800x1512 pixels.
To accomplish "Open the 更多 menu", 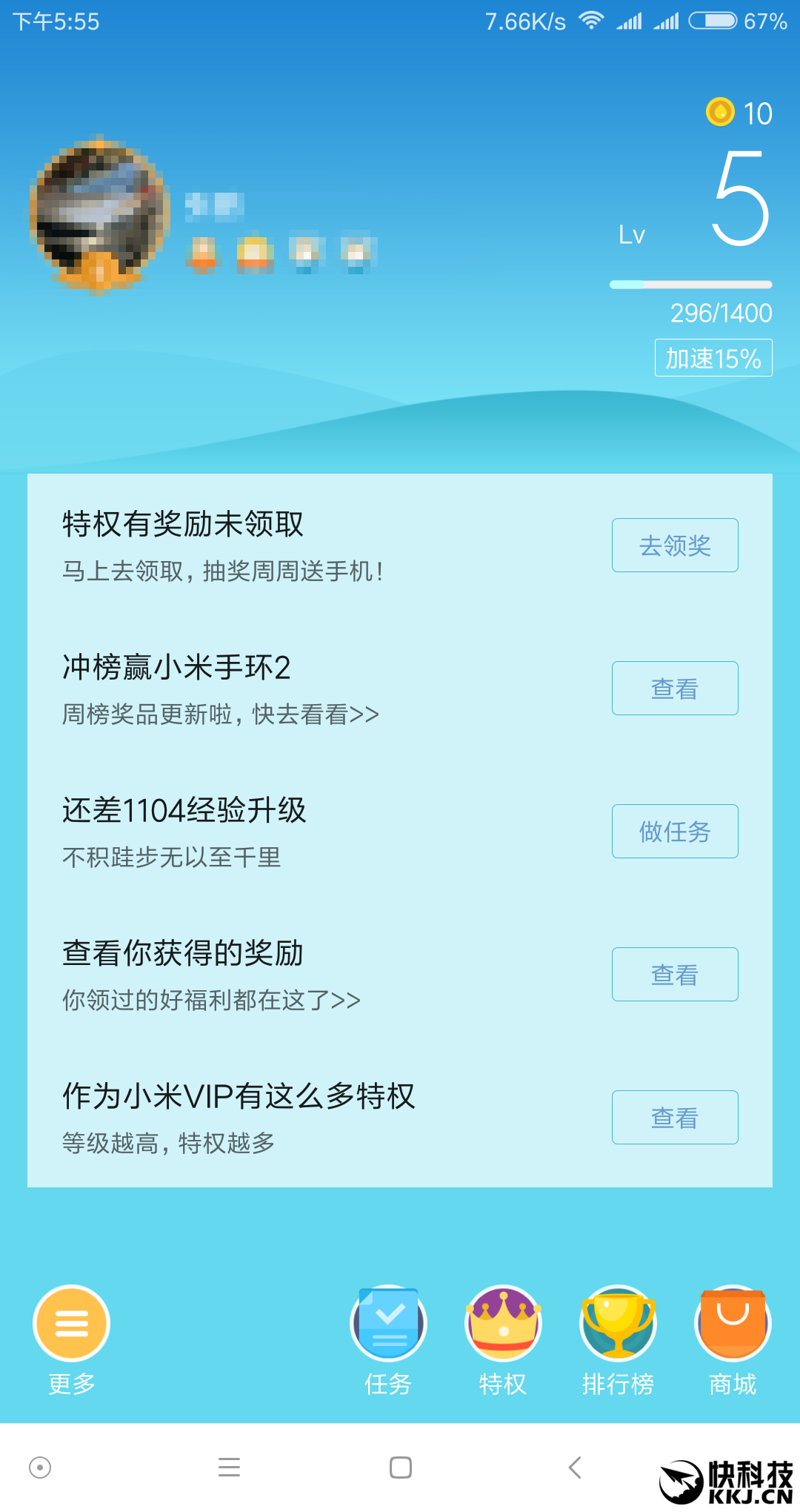I will pyautogui.click(x=72, y=1324).
